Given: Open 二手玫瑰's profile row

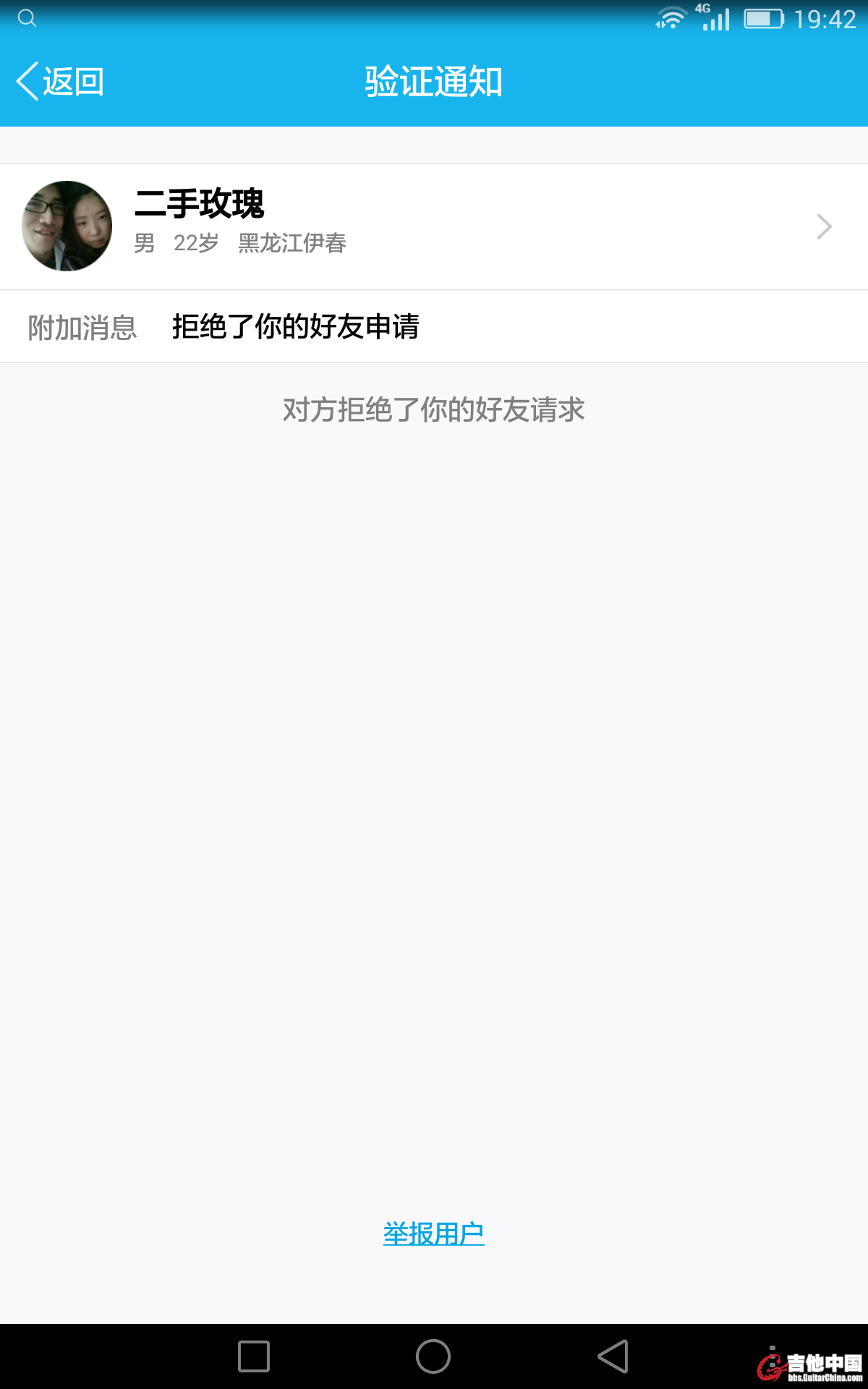Looking at the screenshot, I should [x=434, y=226].
